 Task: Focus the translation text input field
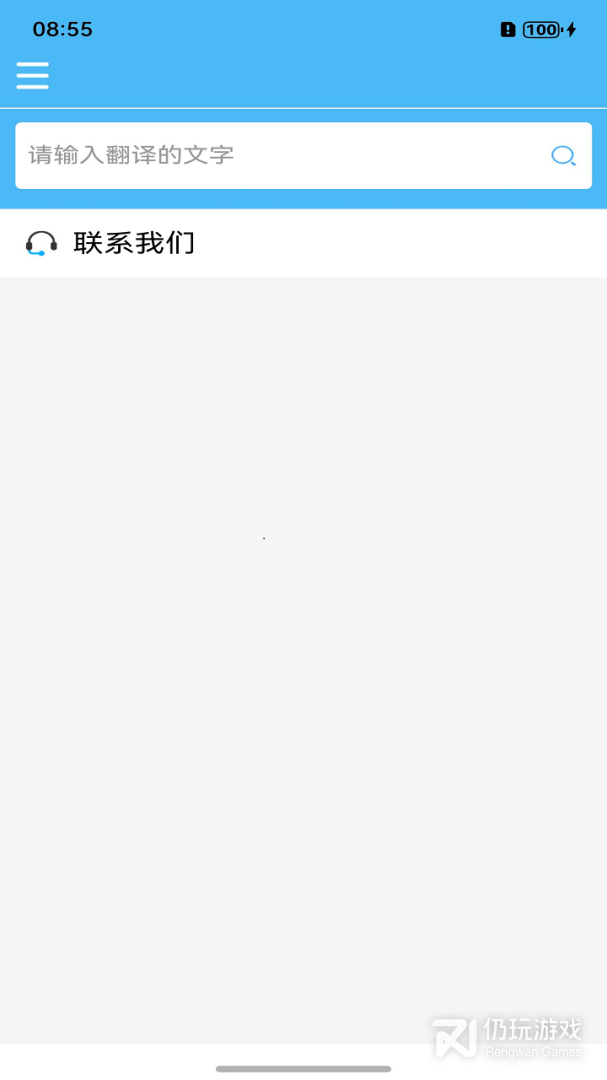point(280,156)
